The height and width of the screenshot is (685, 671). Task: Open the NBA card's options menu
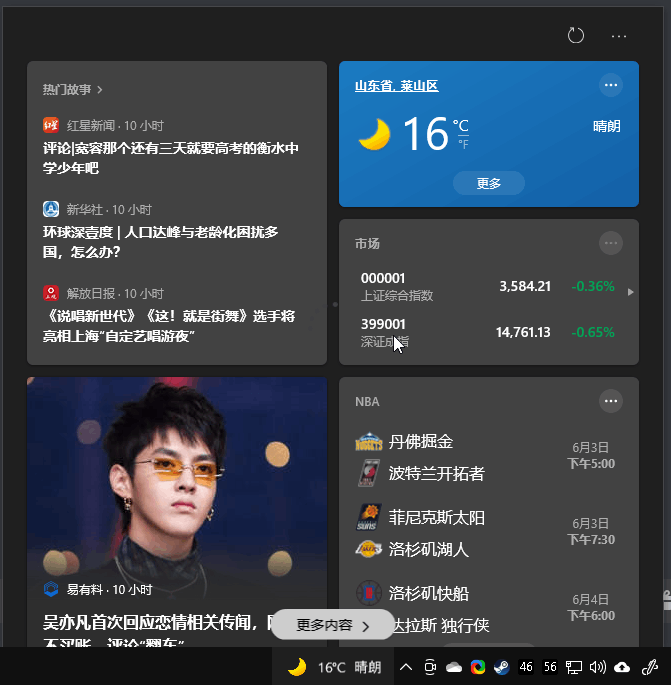(611, 401)
